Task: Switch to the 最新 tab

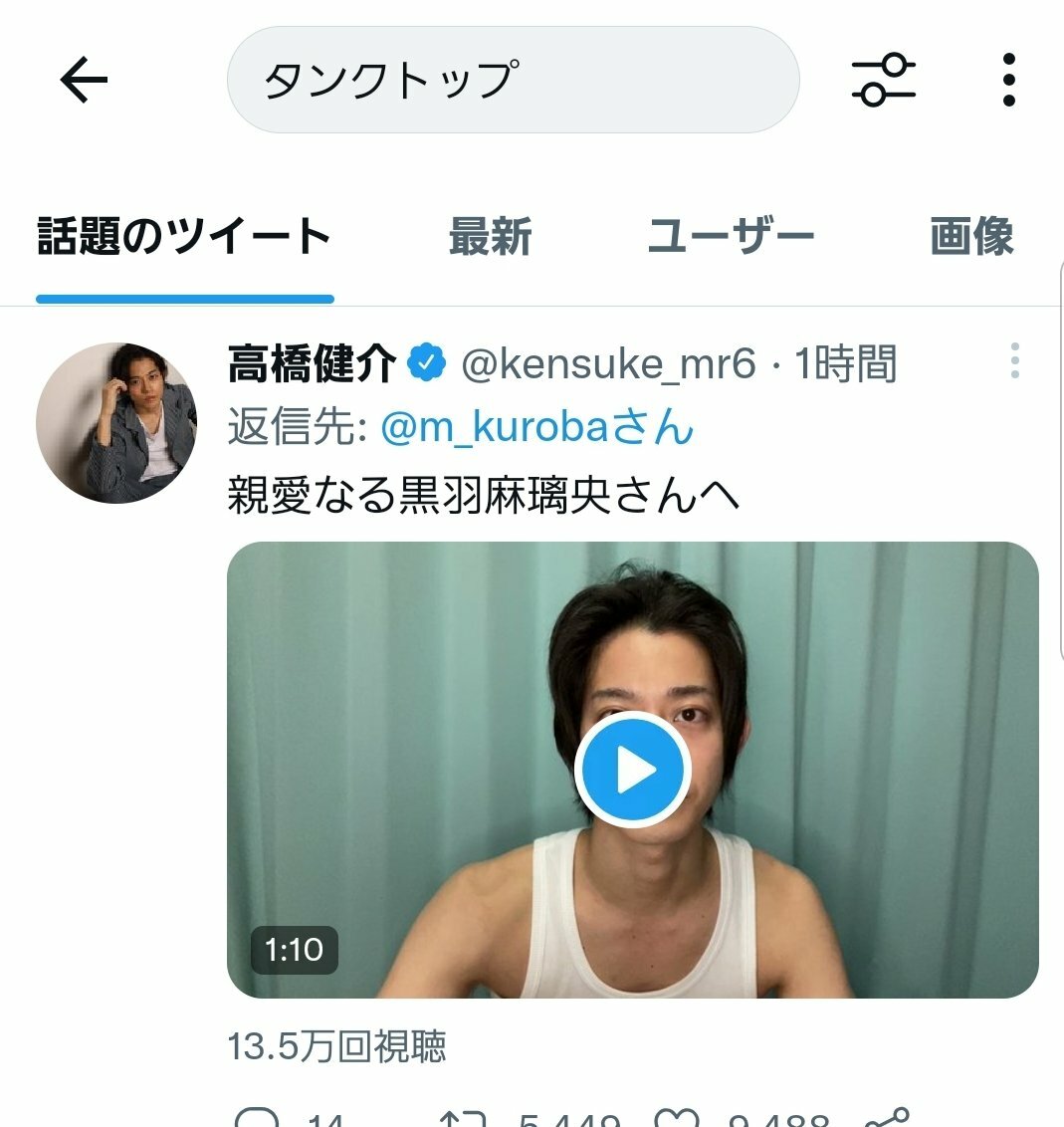Action: [490, 237]
